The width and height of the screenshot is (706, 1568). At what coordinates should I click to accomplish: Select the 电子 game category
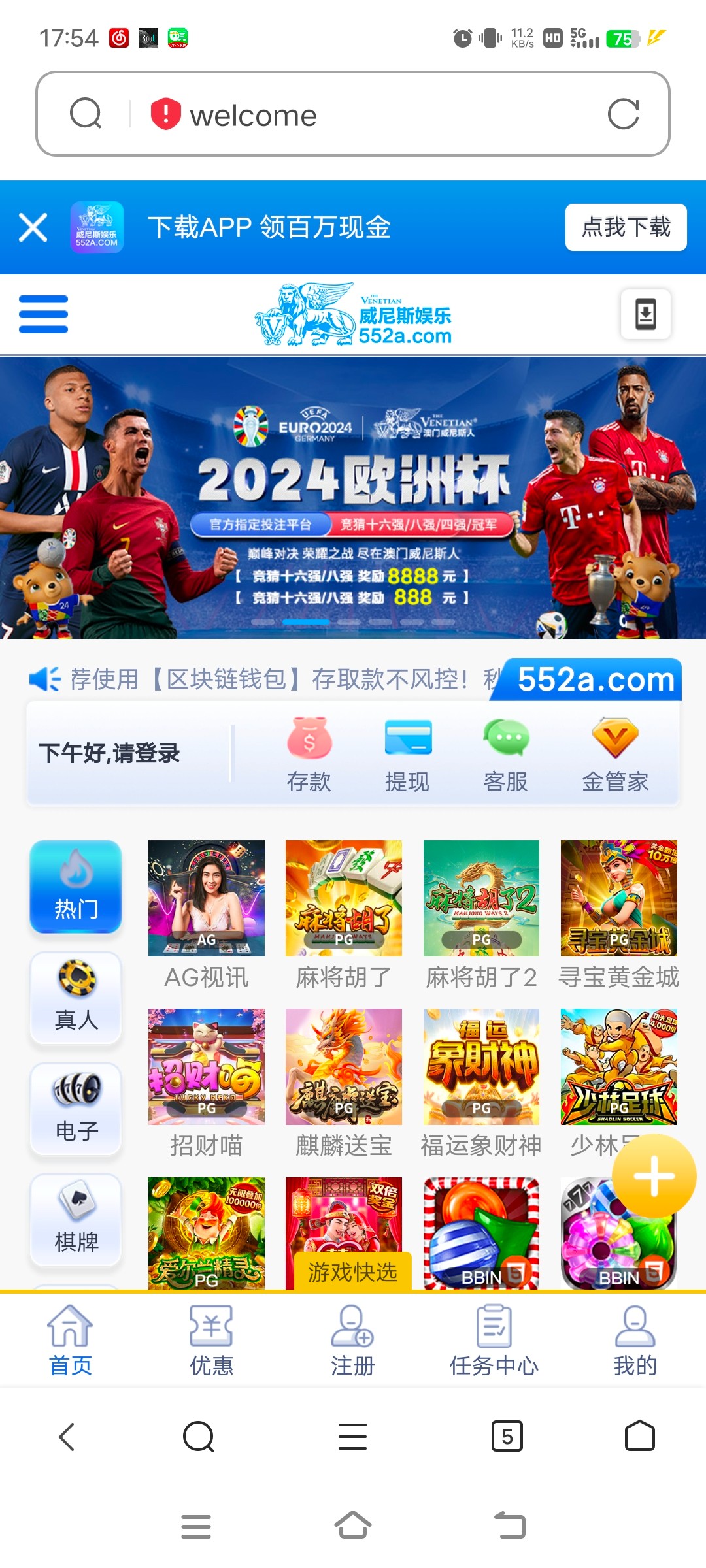pyautogui.click(x=76, y=1109)
